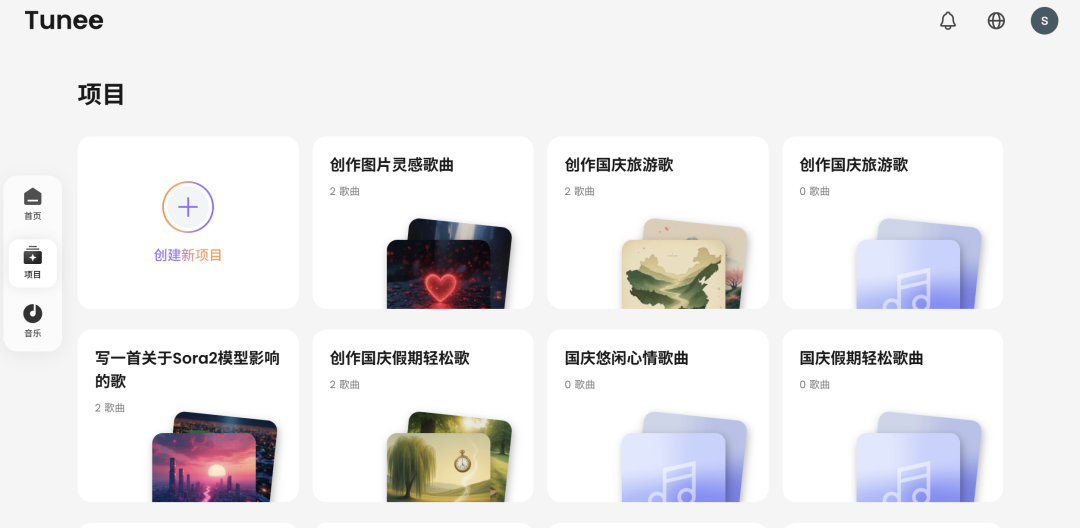Open the language globe icon
Viewport: 1080px width, 528px height.
pyautogui.click(x=996, y=21)
